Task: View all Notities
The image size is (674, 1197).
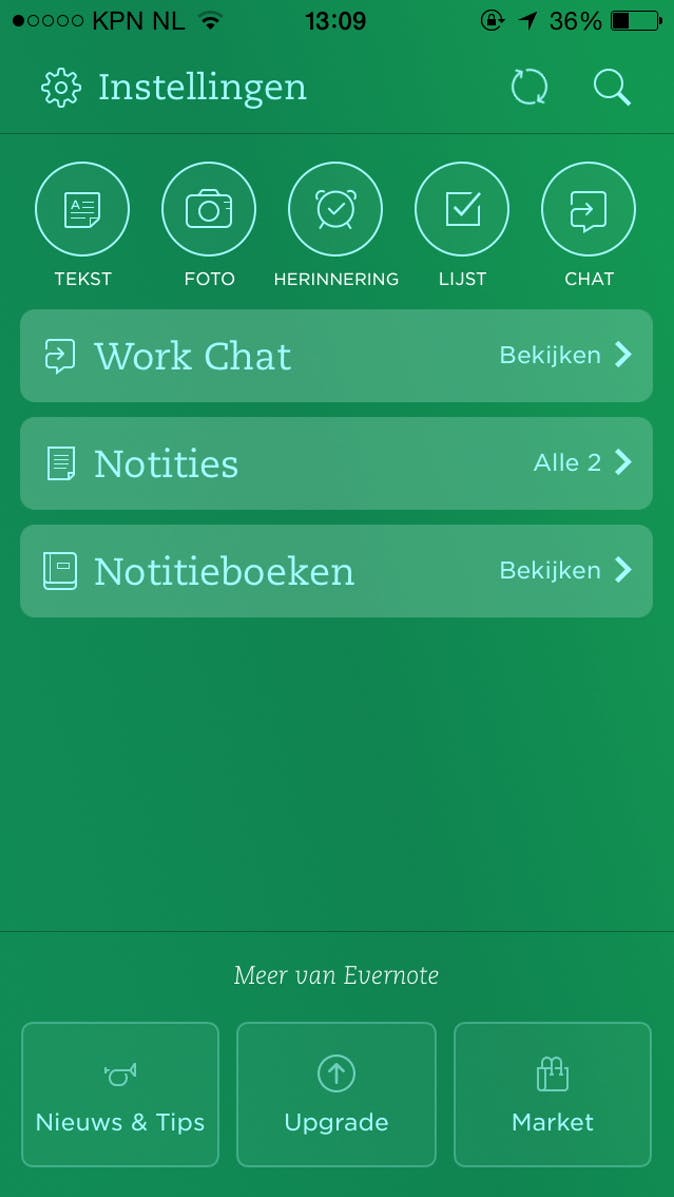Action: [x=336, y=463]
